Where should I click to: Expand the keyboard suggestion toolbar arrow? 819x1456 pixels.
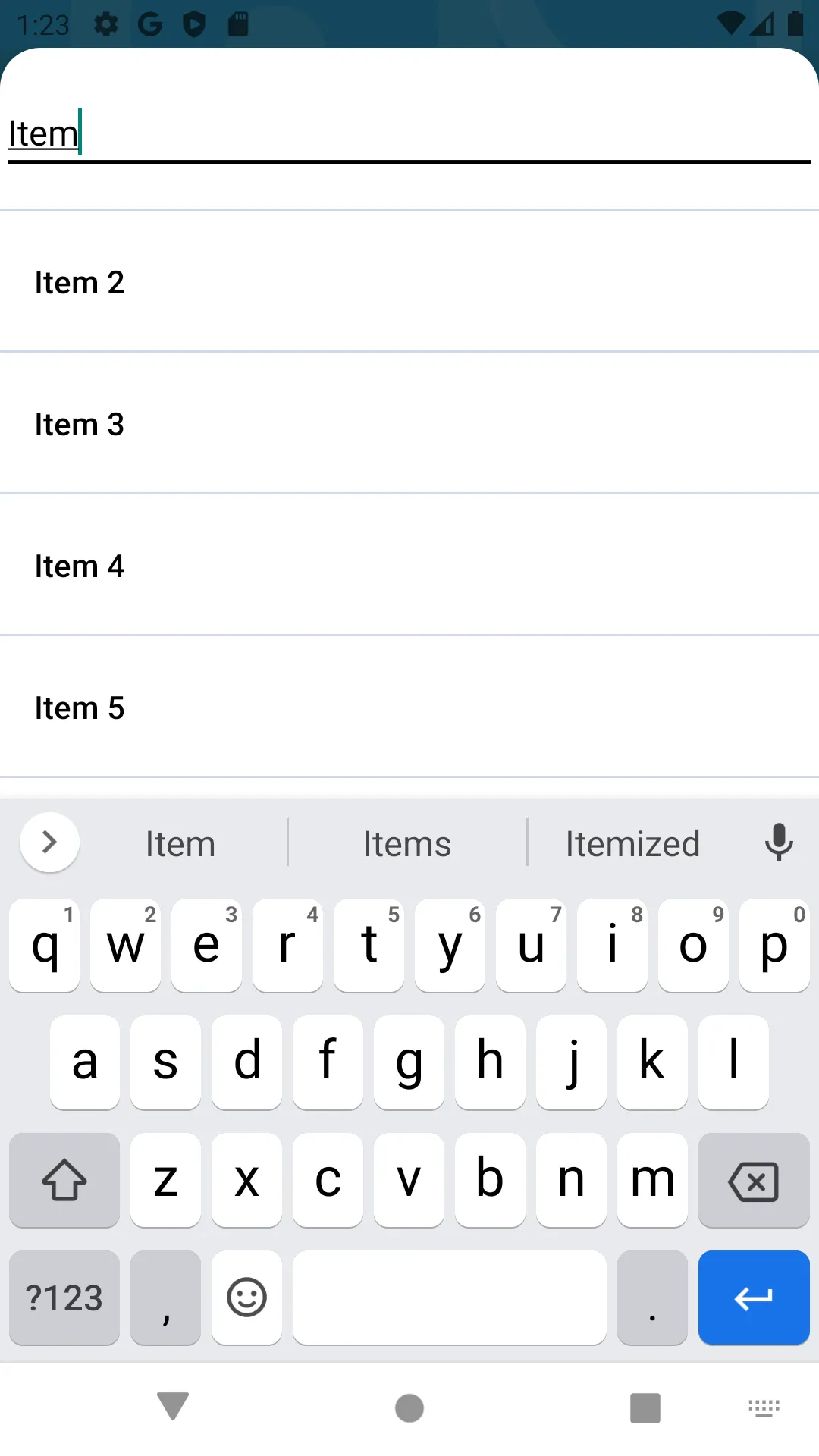[x=50, y=842]
